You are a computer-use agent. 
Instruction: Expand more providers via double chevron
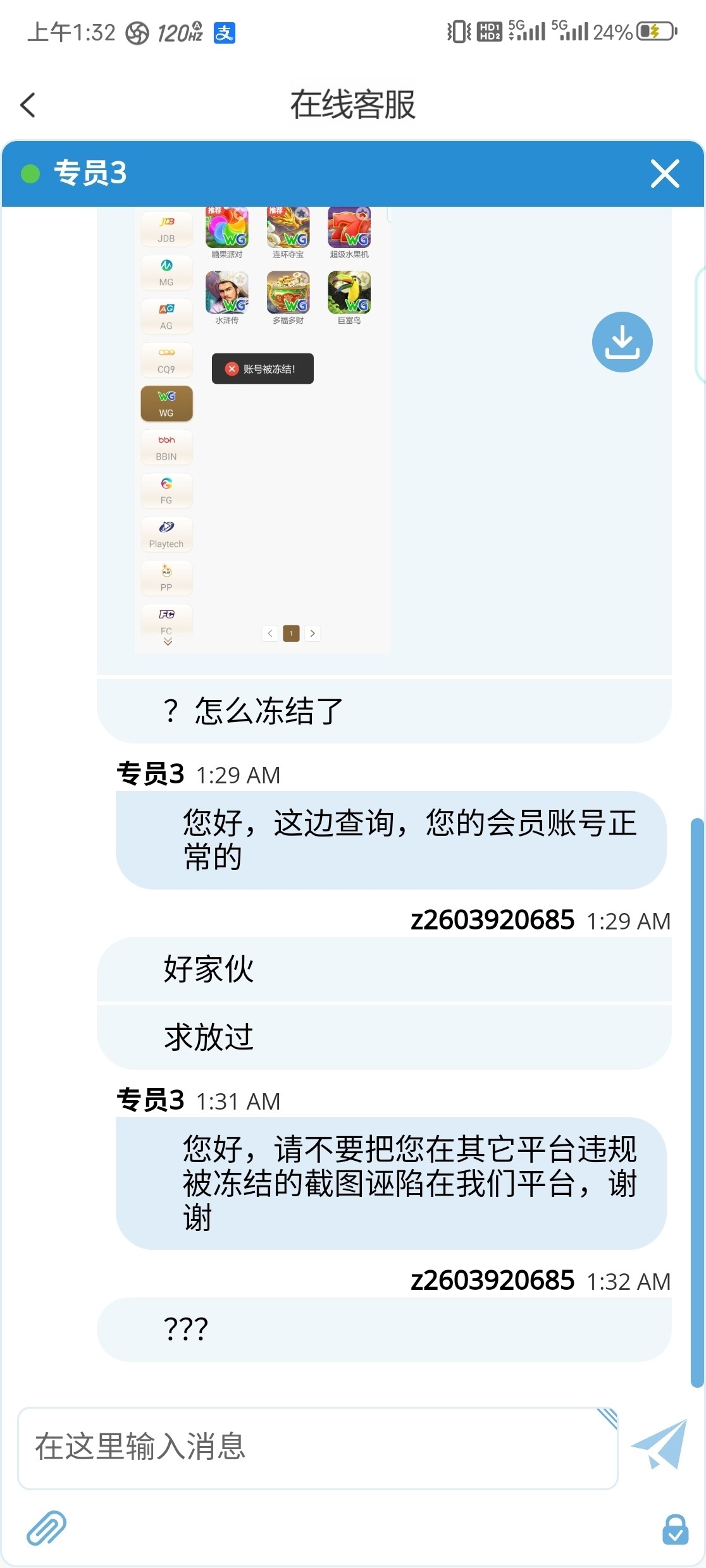(167, 642)
